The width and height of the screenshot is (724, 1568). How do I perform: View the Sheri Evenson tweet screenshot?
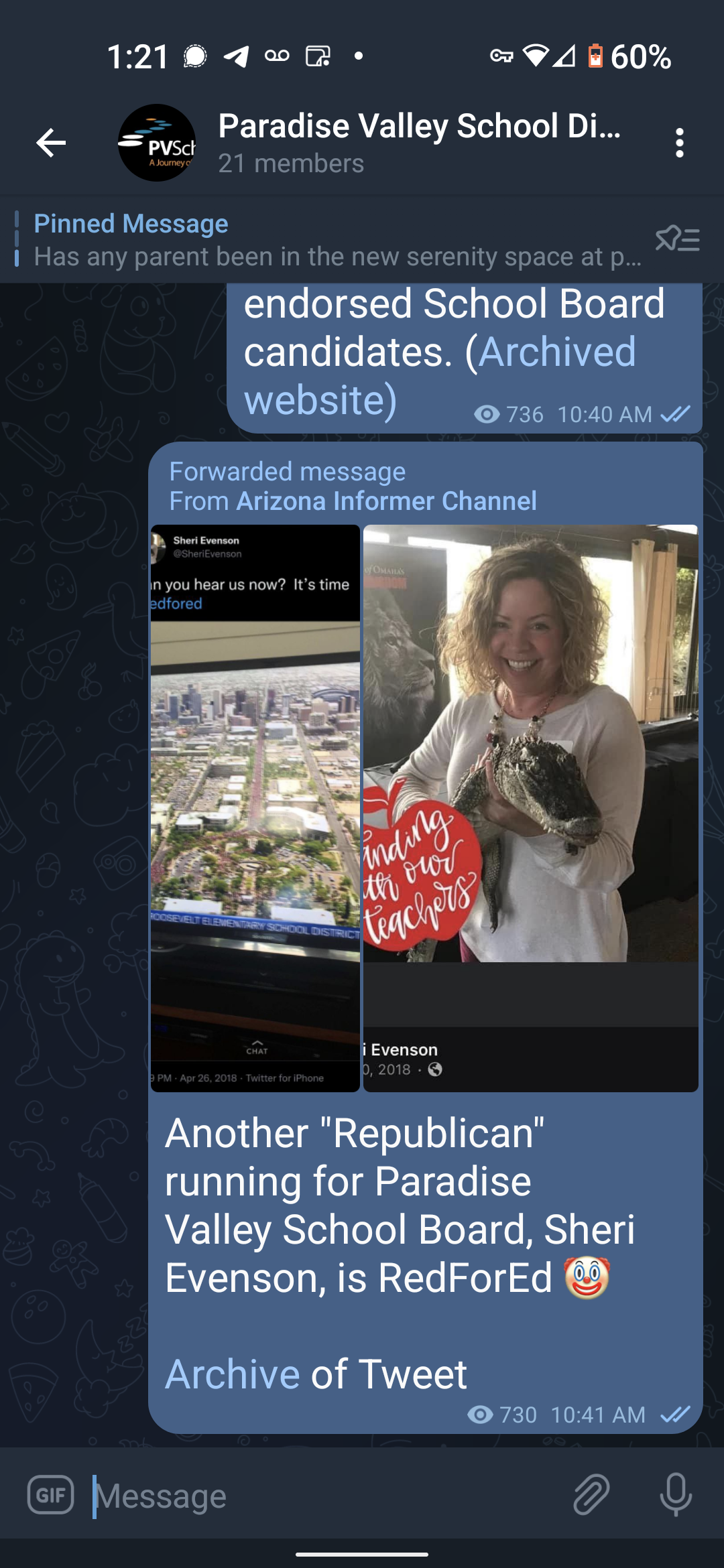tap(255, 807)
